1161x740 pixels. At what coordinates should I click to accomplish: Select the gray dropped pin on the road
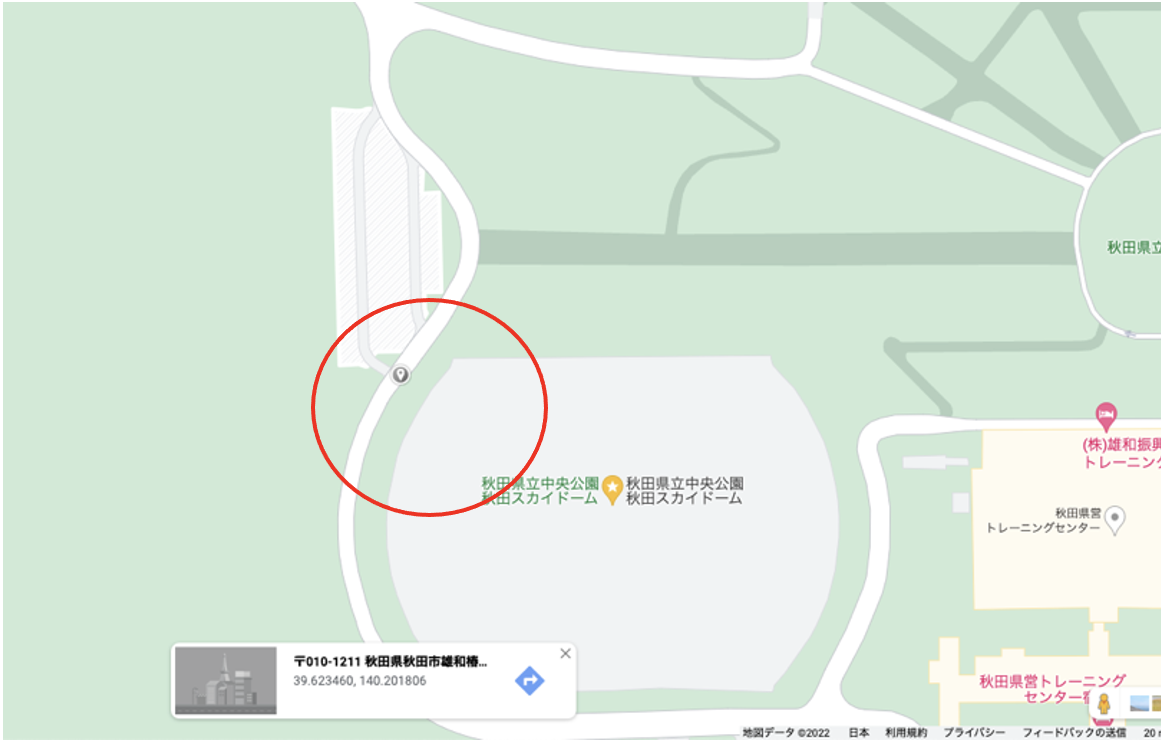[400, 375]
